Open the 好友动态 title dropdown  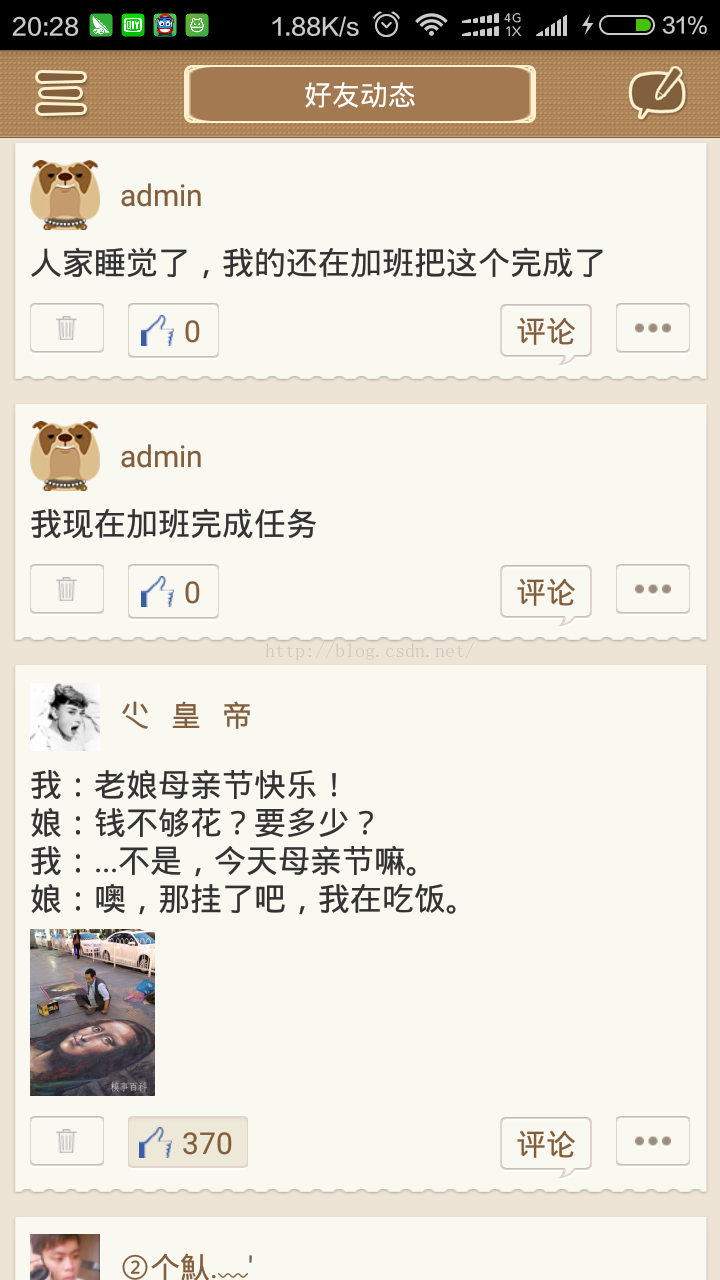coord(360,95)
